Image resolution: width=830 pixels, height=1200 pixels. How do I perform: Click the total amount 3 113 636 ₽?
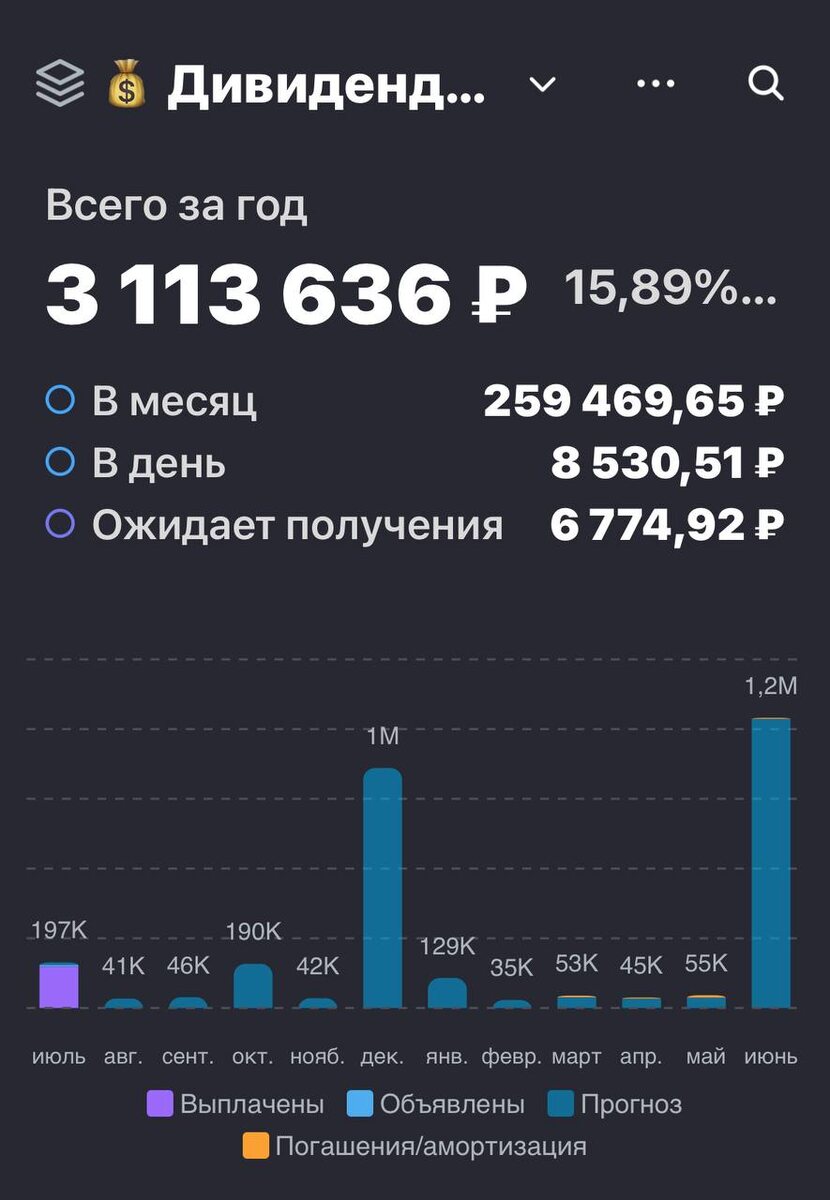click(285, 292)
